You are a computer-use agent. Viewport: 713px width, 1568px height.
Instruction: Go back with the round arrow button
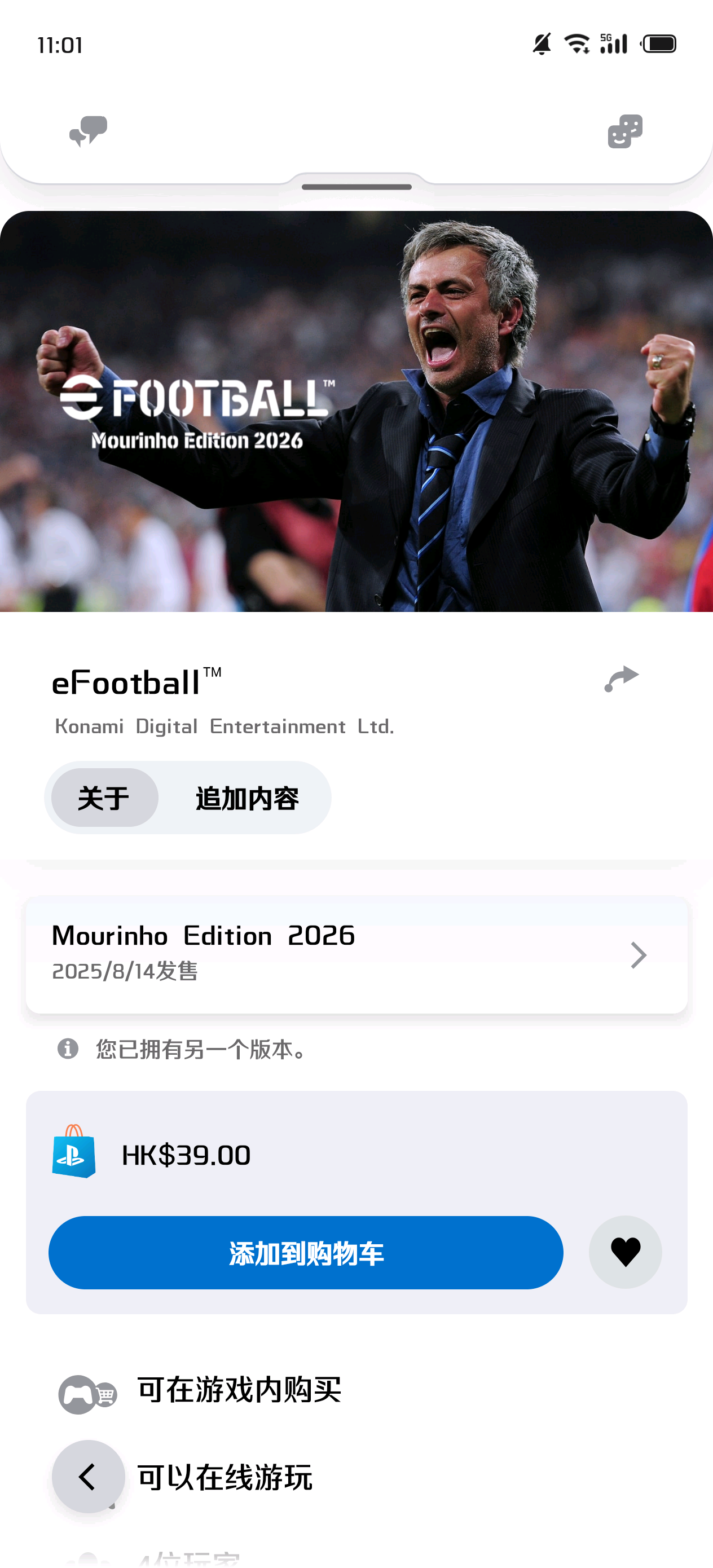[89, 1476]
